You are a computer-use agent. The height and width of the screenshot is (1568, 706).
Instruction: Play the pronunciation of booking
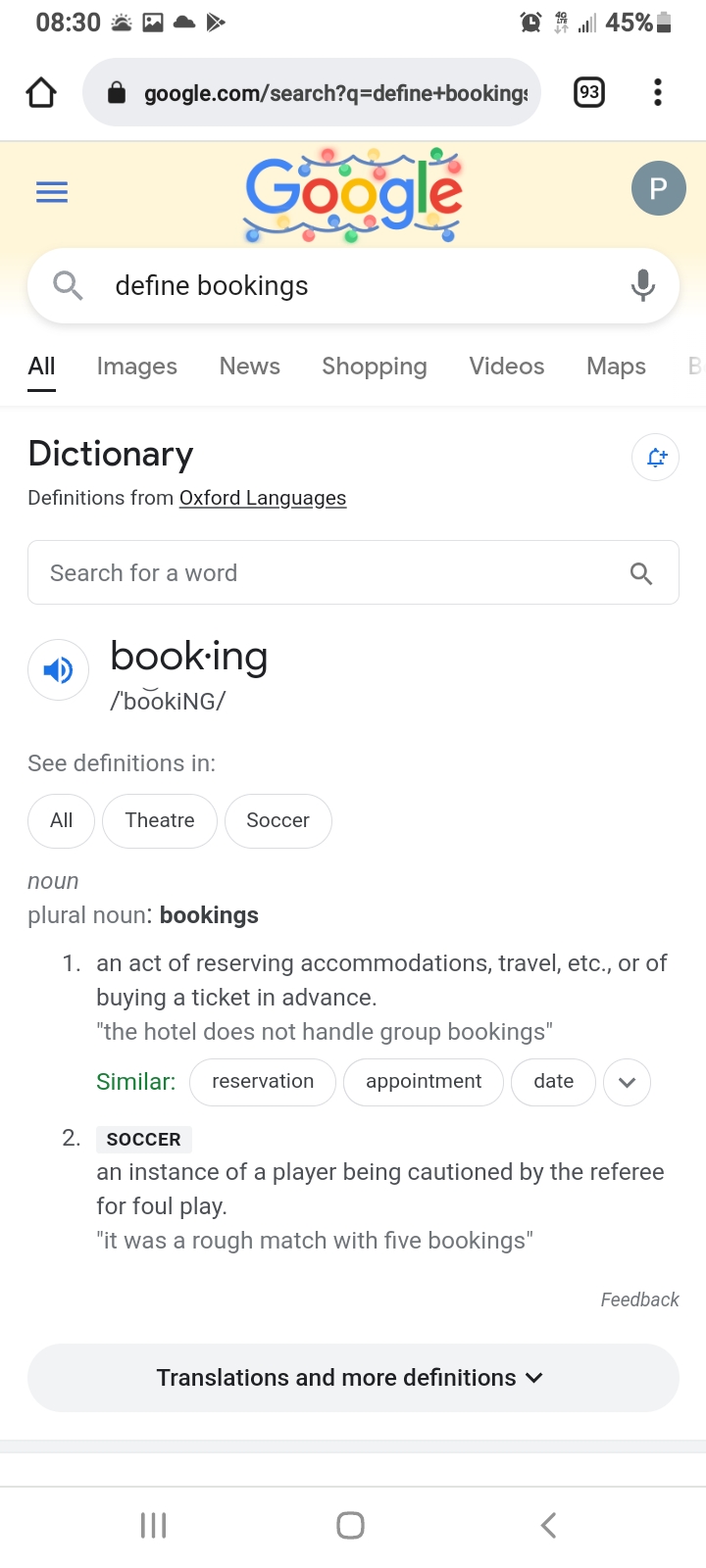58,670
